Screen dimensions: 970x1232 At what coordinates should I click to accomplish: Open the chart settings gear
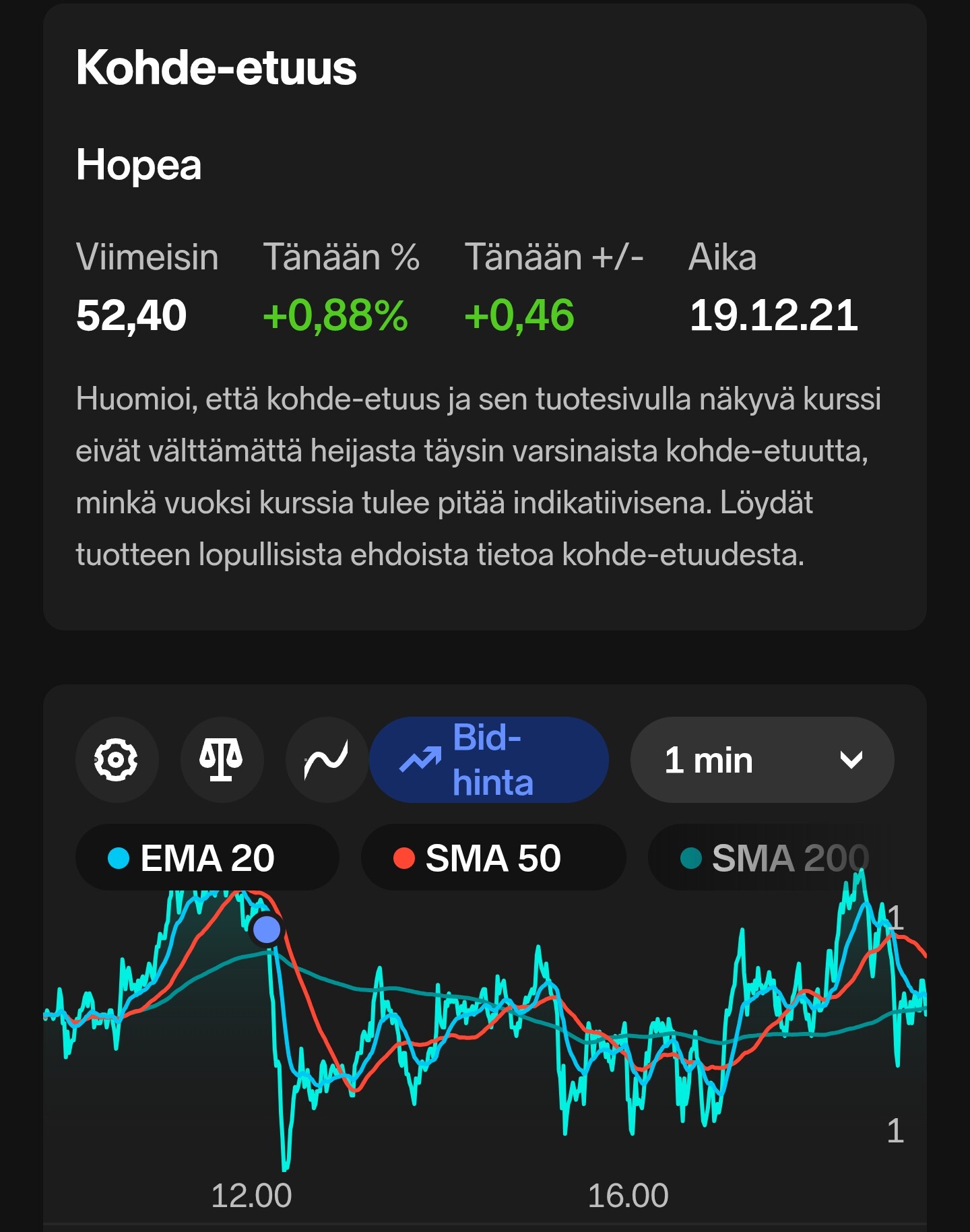coord(117,760)
